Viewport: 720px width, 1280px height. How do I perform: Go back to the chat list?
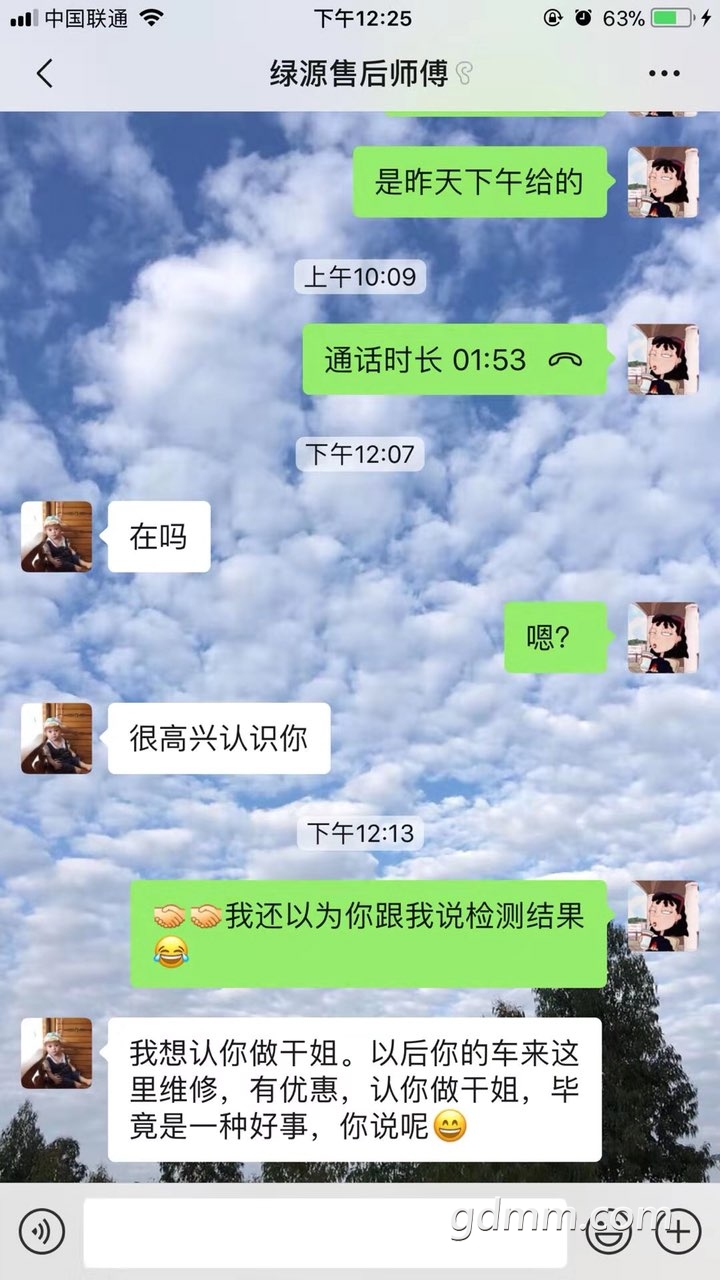tap(44, 73)
